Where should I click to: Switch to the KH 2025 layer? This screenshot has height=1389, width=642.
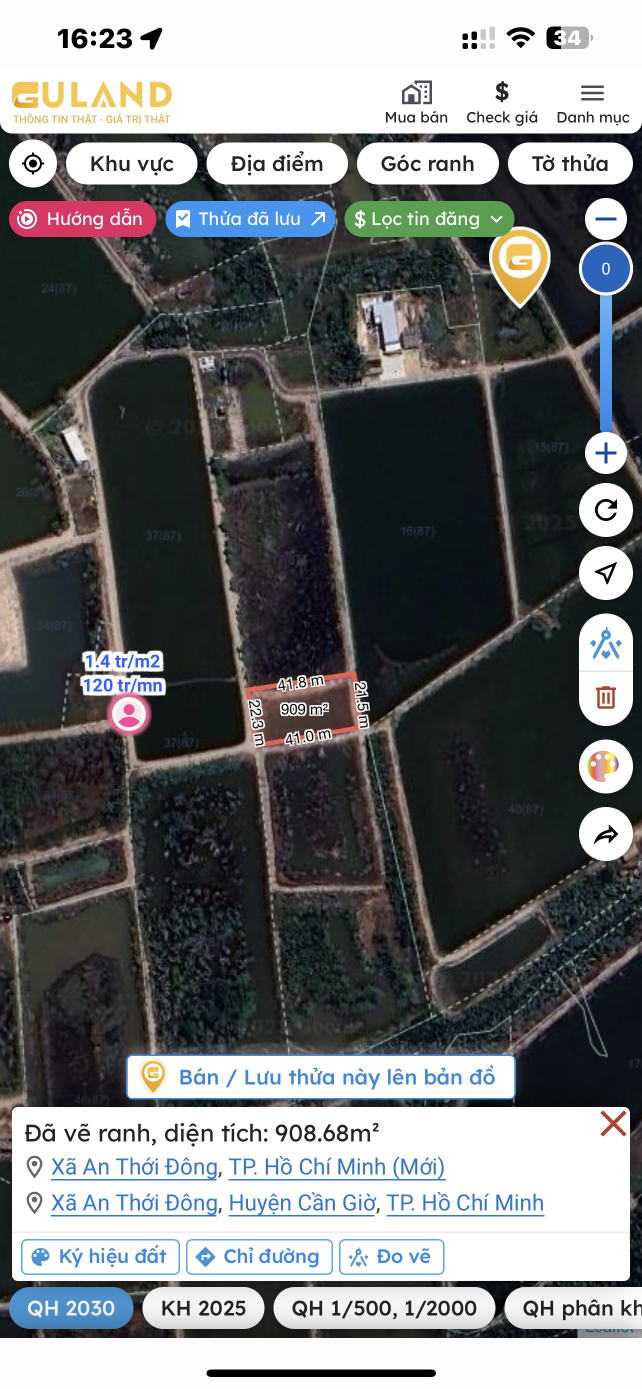[x=203, y=1308]
